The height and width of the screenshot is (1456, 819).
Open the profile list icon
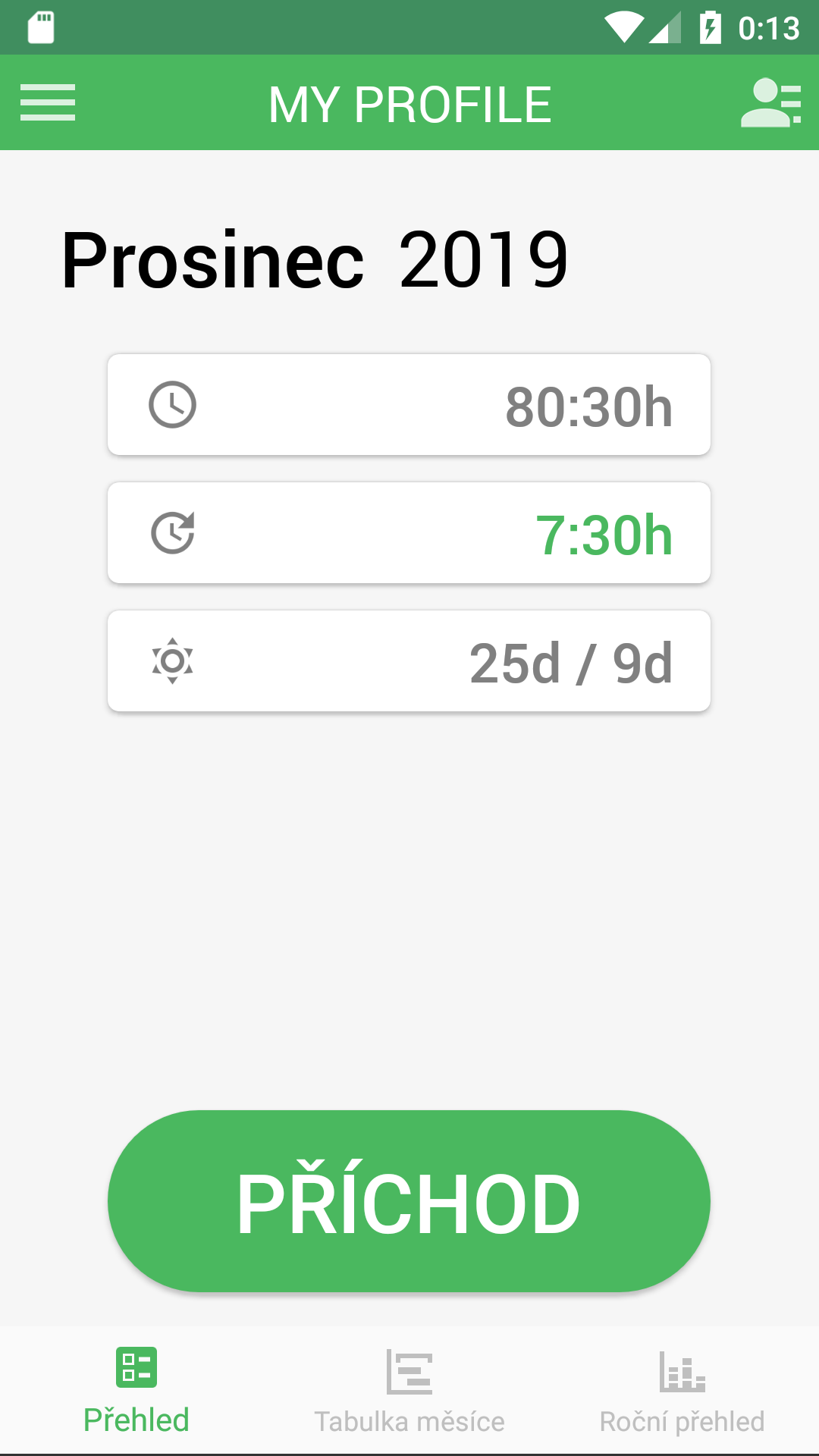pyautogui.click(x=770, y=102)
